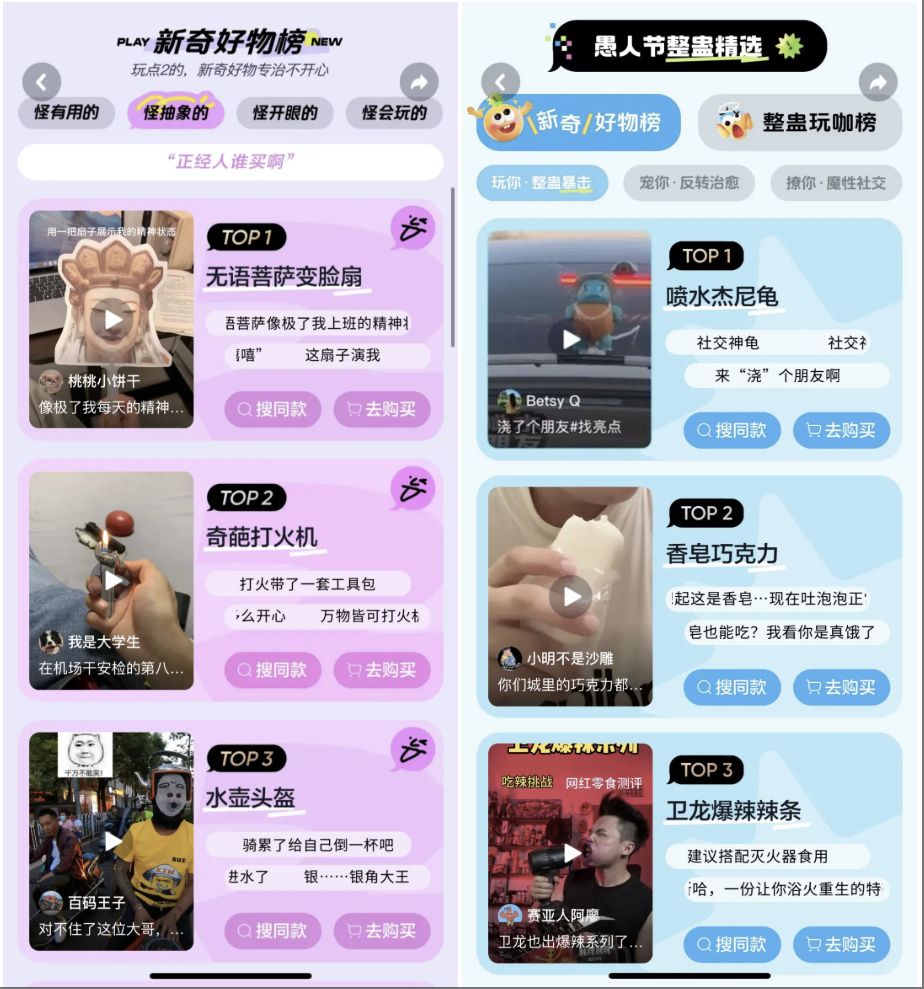This screenshot has width=924, height=989.
Task: Tap 搜同款 for 卫龙爆辣辣条
Action: coord(732,944)
